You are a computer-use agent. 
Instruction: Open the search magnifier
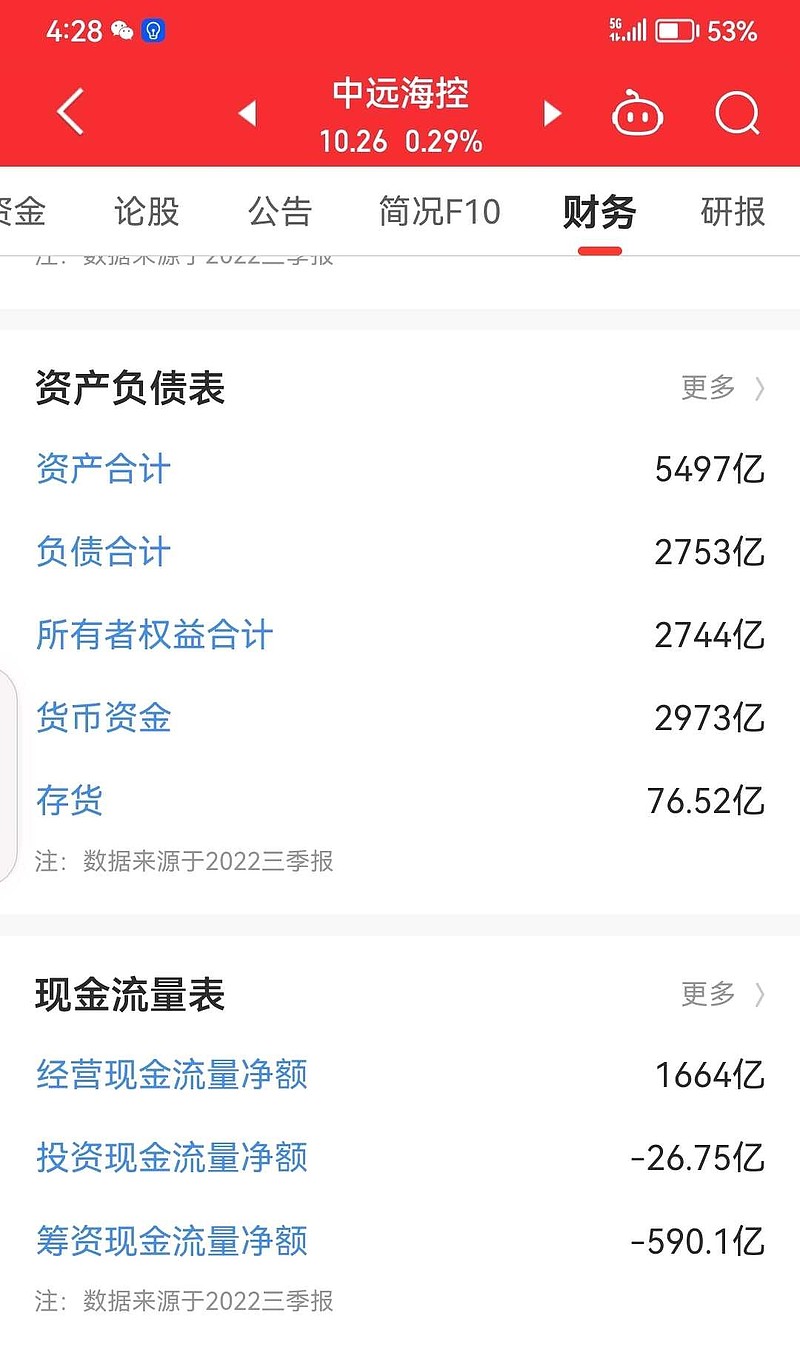[738, 113]
